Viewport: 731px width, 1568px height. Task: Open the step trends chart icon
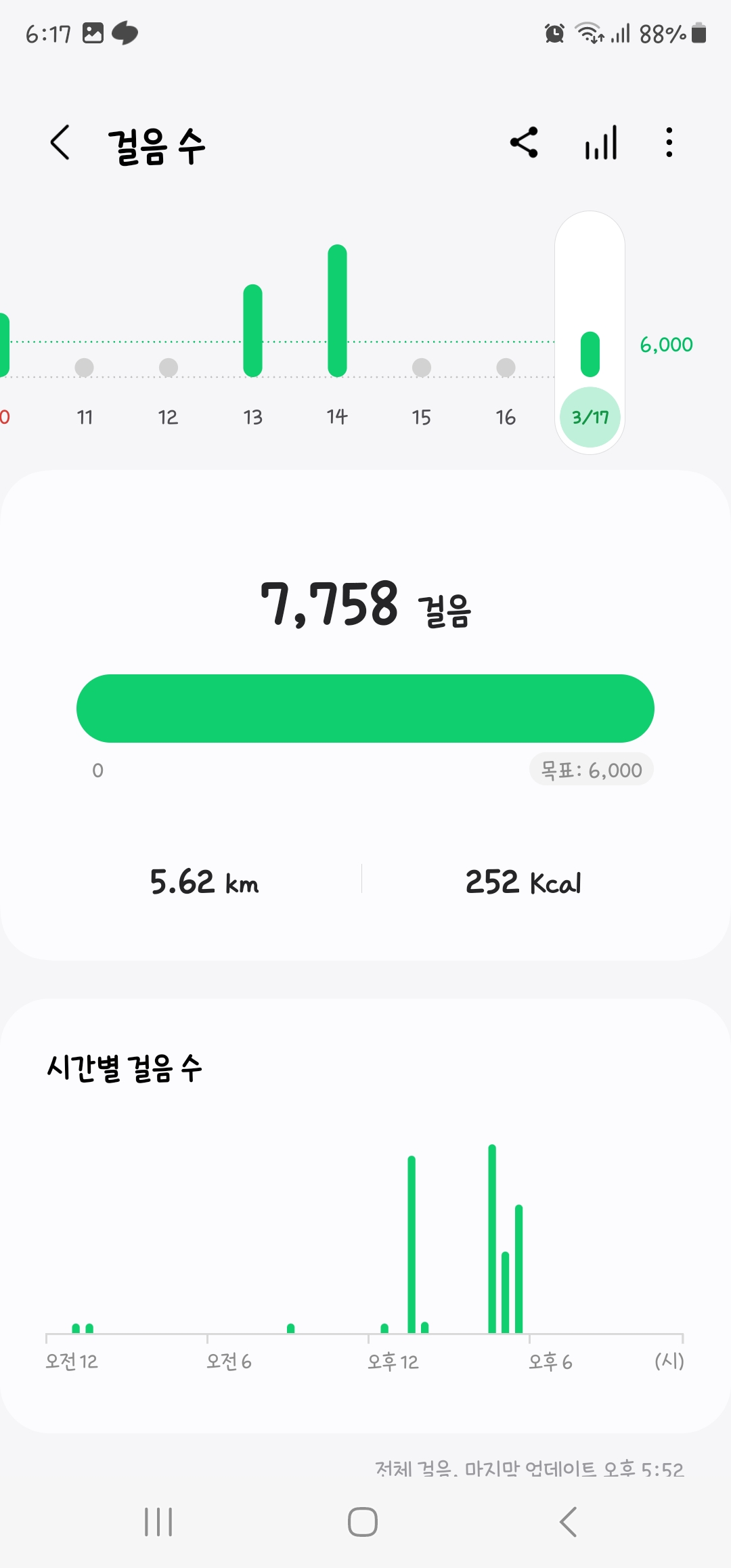coord(601,143)
